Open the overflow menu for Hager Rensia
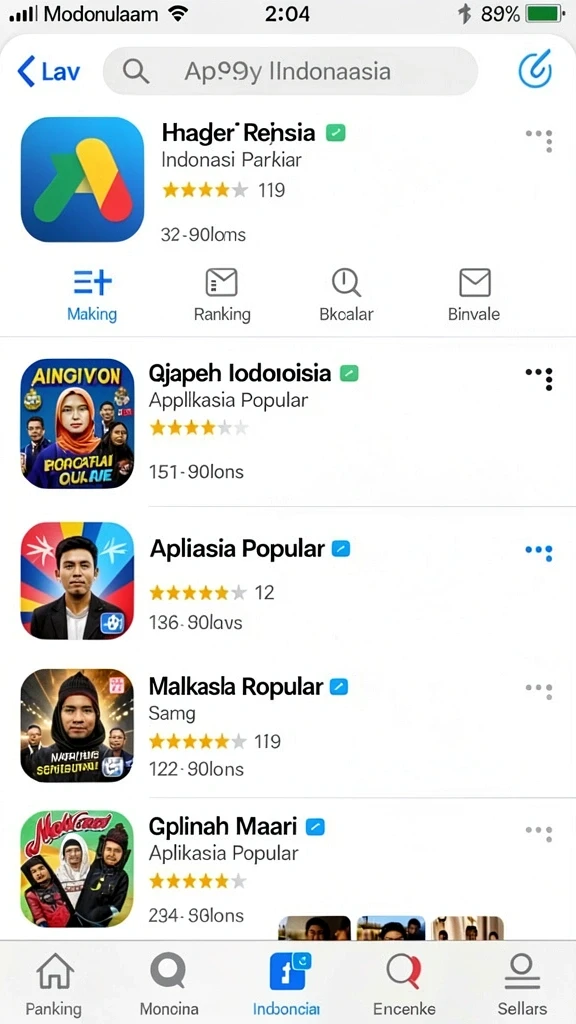 [539, 140]
